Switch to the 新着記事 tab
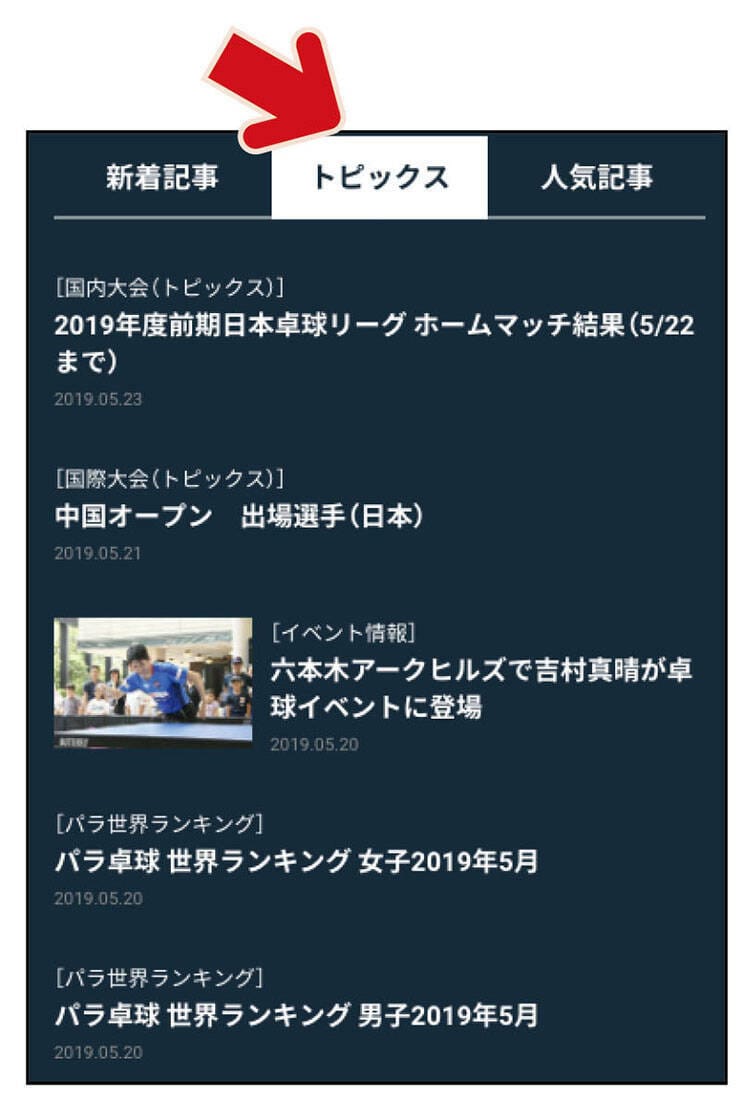 coord(162,178)
